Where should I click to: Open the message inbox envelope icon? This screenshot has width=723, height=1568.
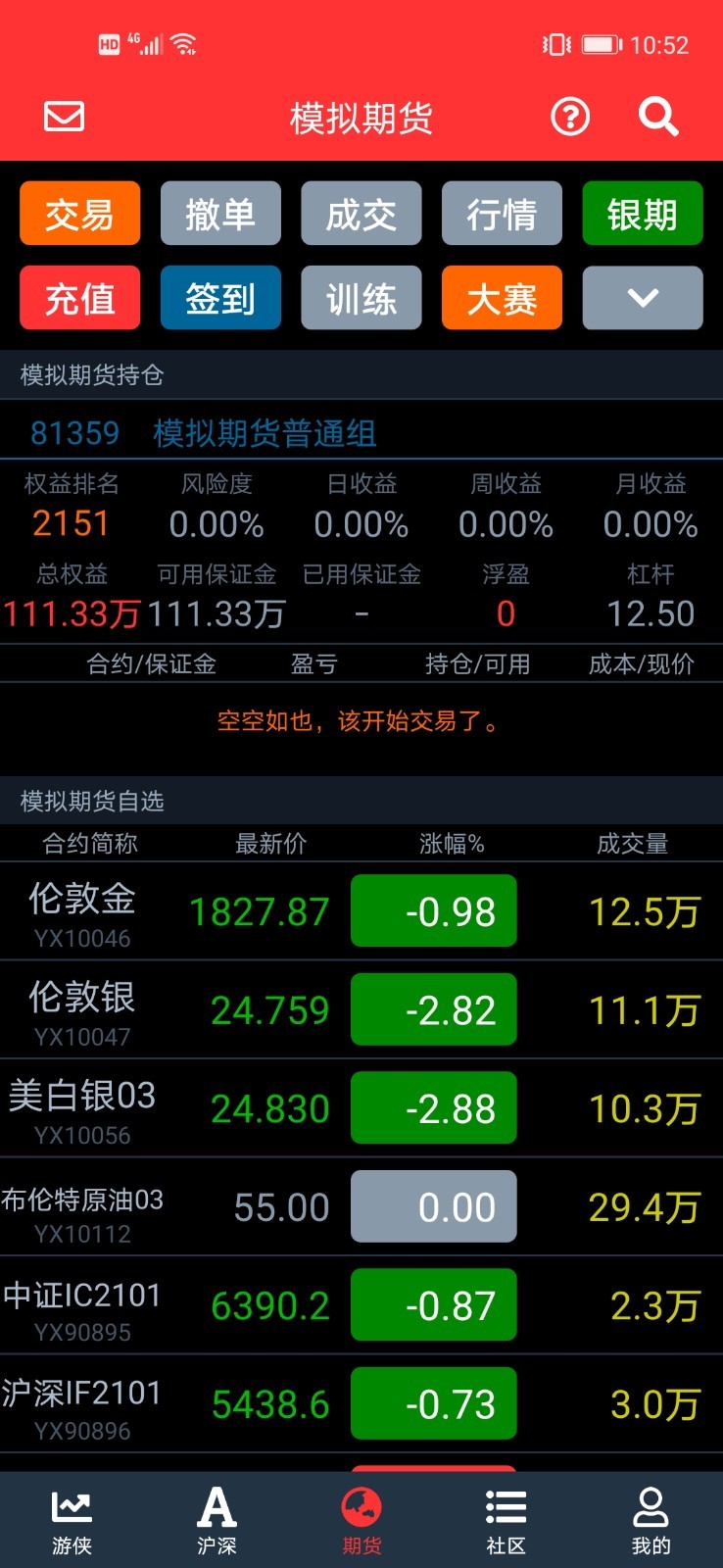point(62,117)
